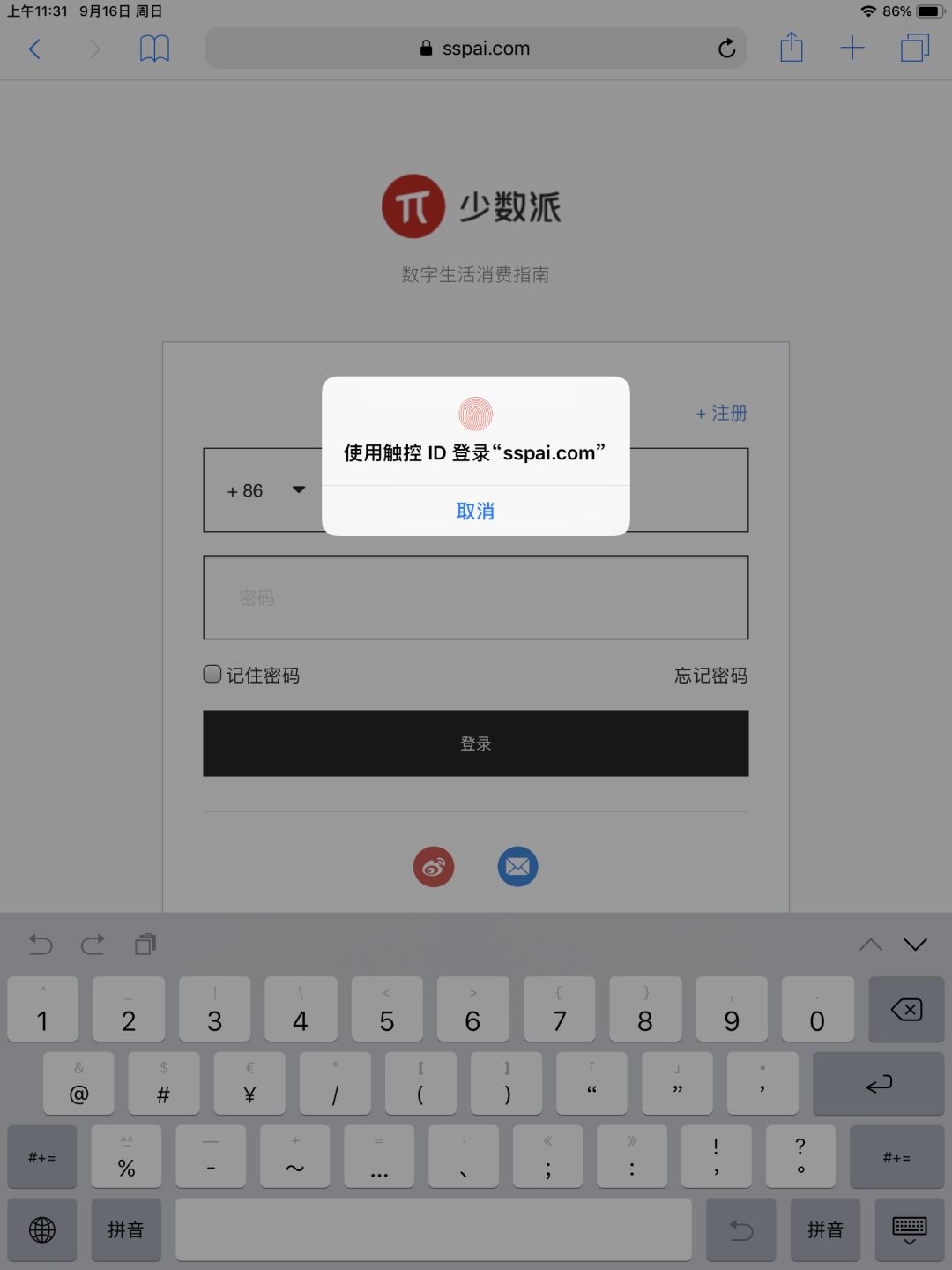Cancel the Touch ID login dialog
Image resolution: width=952 pixels, height=1270 pixels.
[475, 511]
